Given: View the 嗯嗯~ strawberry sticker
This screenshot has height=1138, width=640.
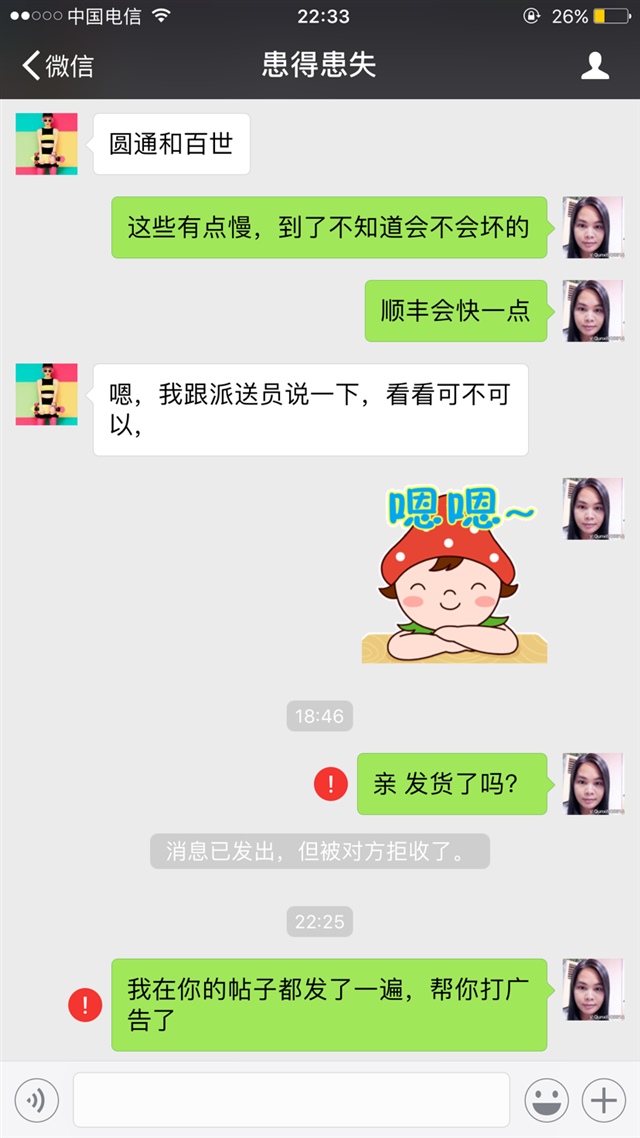Looking at the screenshot, I should tap(455, 574).
